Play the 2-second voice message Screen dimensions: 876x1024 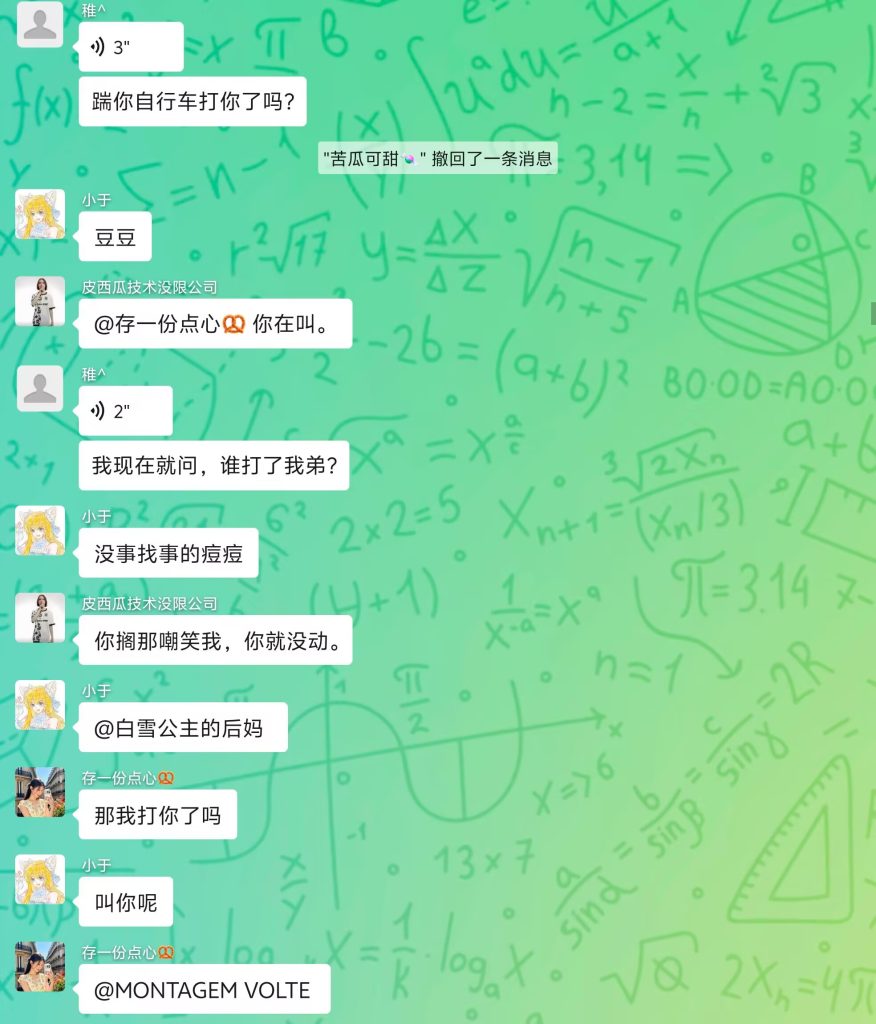click(125, 411)
